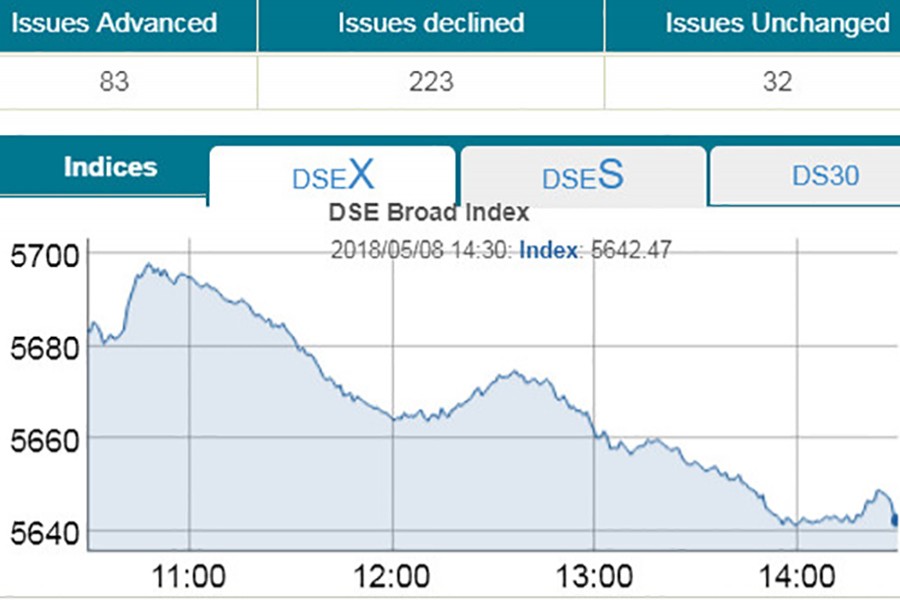This screenshot has width=900, height=600.
Task: Open the DS30 index tab
Action: [824, 176]
